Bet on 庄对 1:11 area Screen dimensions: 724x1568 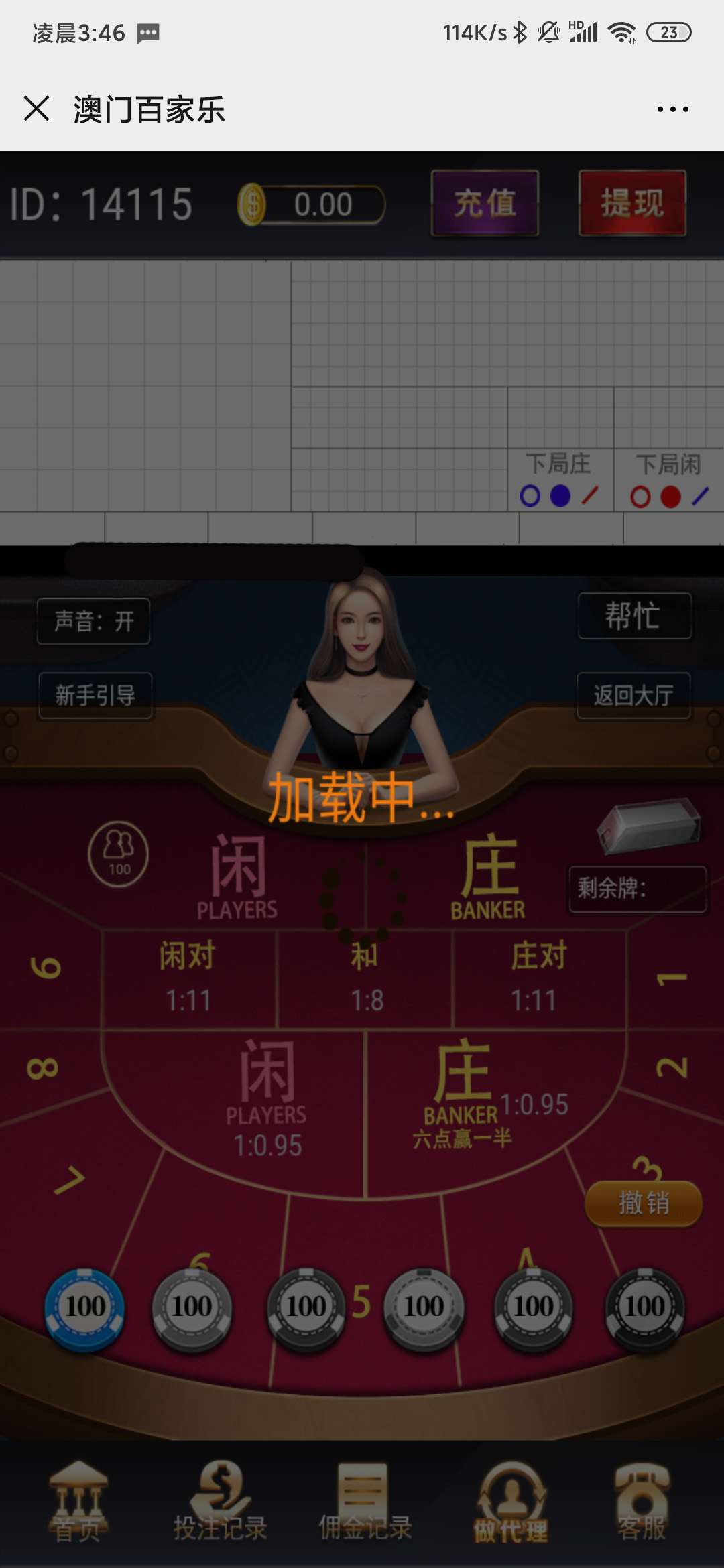pyautogui.click(x=538, y=980)
